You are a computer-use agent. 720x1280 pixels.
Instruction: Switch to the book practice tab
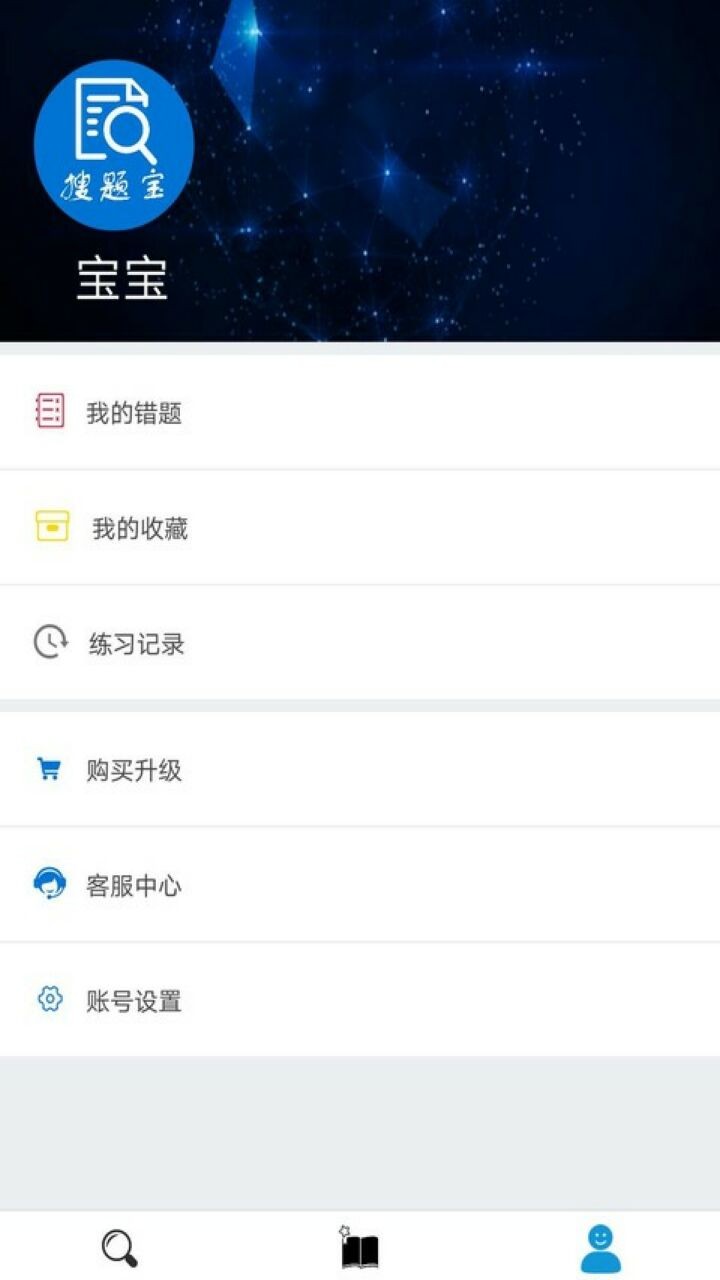pyautogui.click(x=359, y=1248)
